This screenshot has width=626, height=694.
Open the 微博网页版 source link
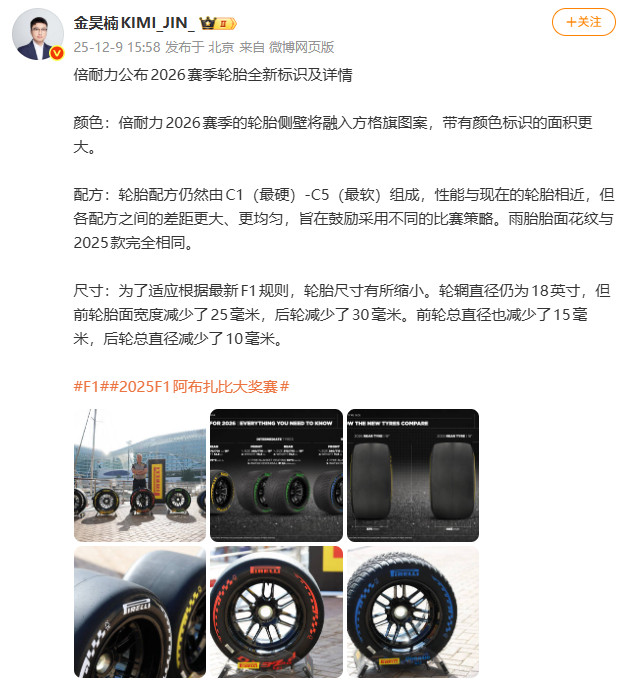(303, 46)
